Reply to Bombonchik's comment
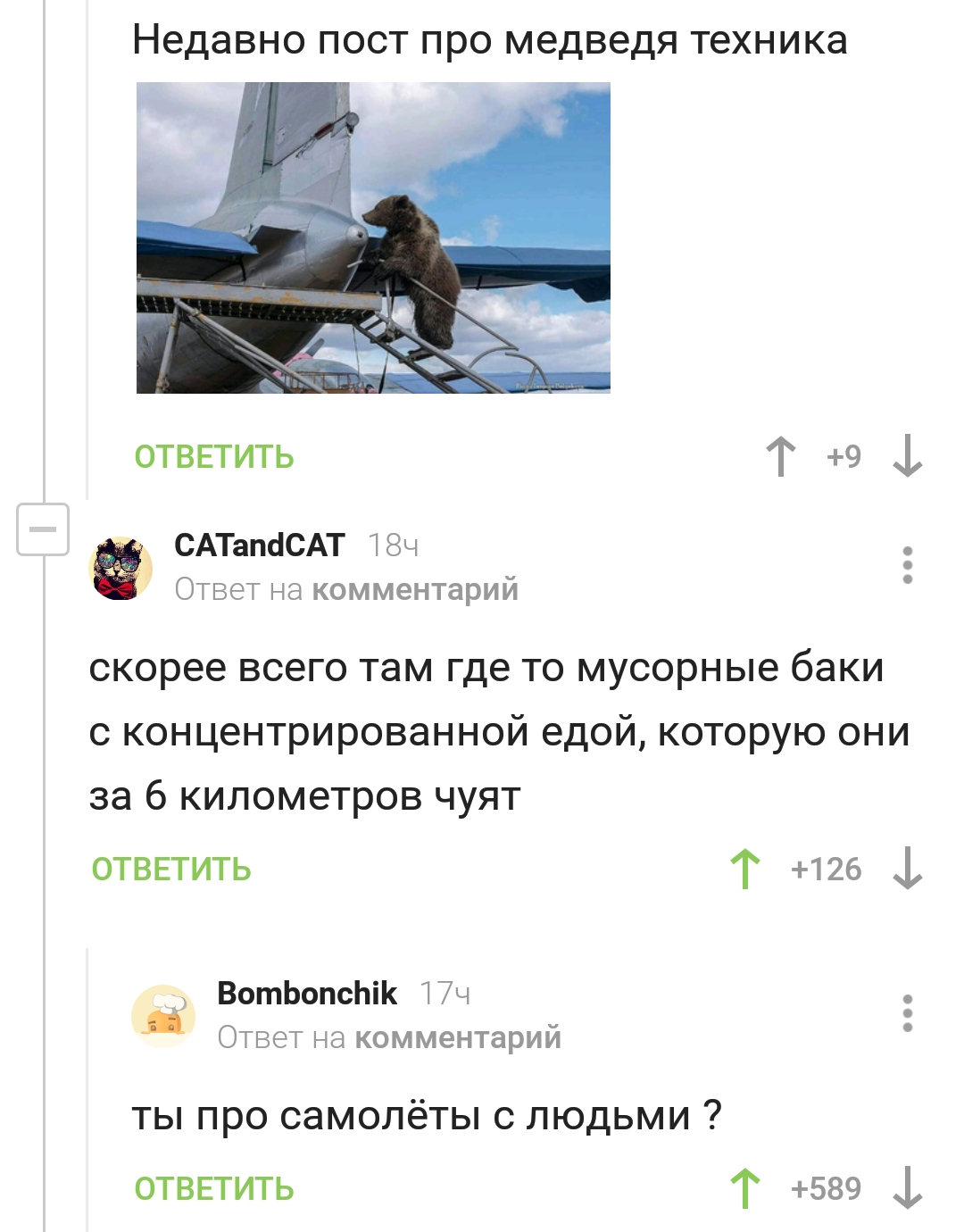Viewport: 964px width, 1232px height. 214,1189
